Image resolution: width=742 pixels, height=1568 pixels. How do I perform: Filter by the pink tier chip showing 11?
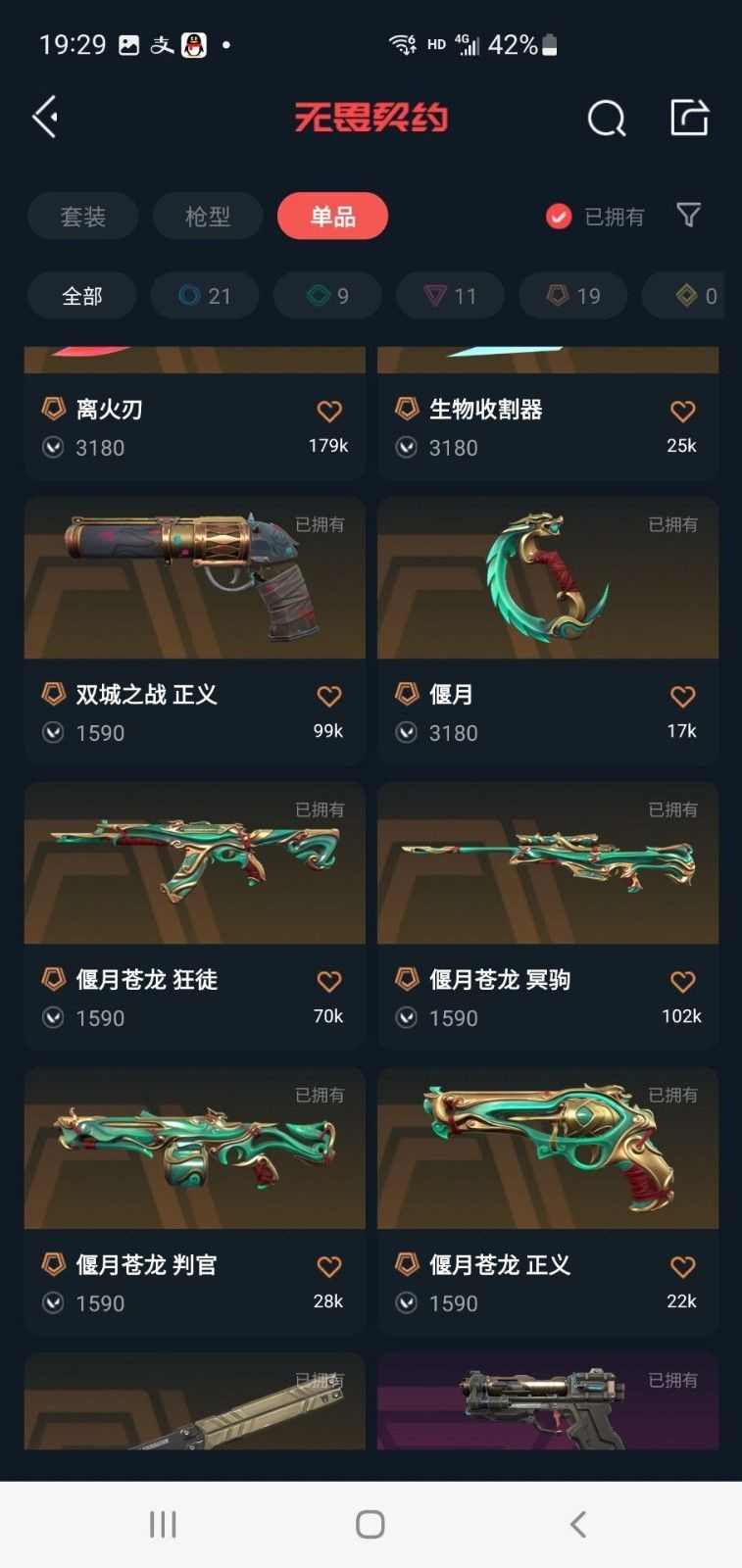click(450, 296)
